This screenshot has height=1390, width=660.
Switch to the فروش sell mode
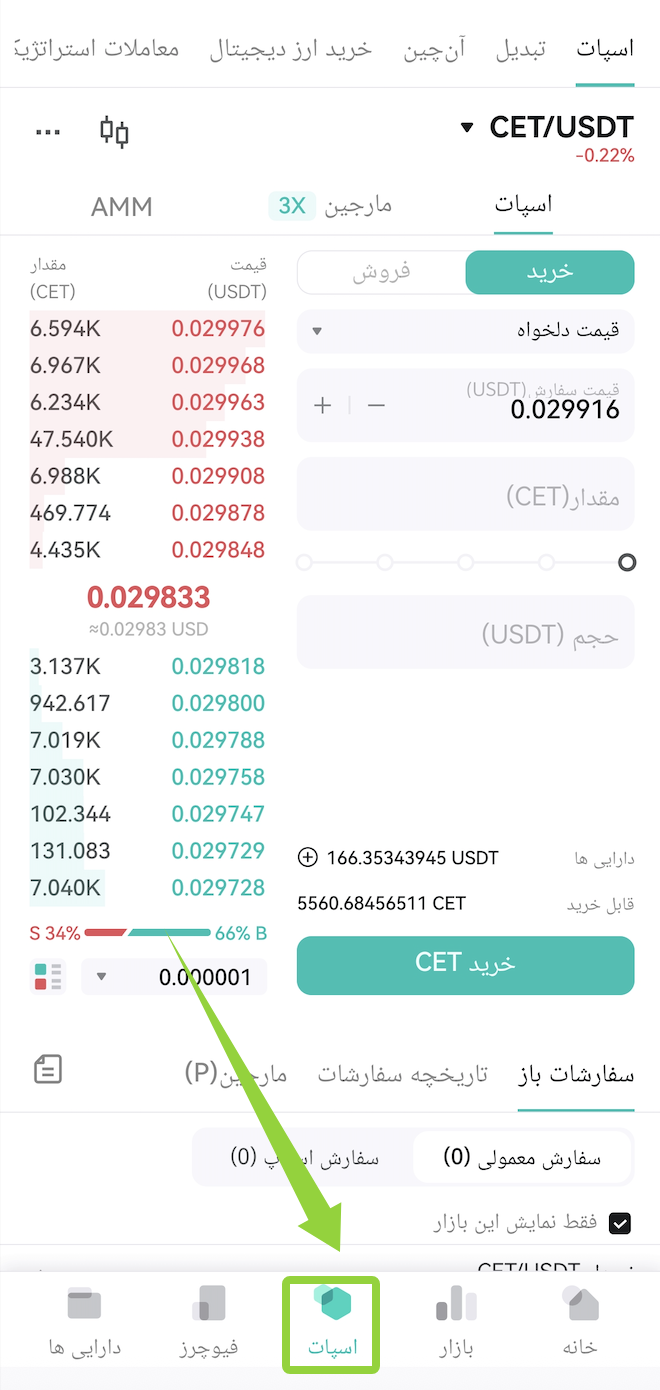click(x=382, y=272)
